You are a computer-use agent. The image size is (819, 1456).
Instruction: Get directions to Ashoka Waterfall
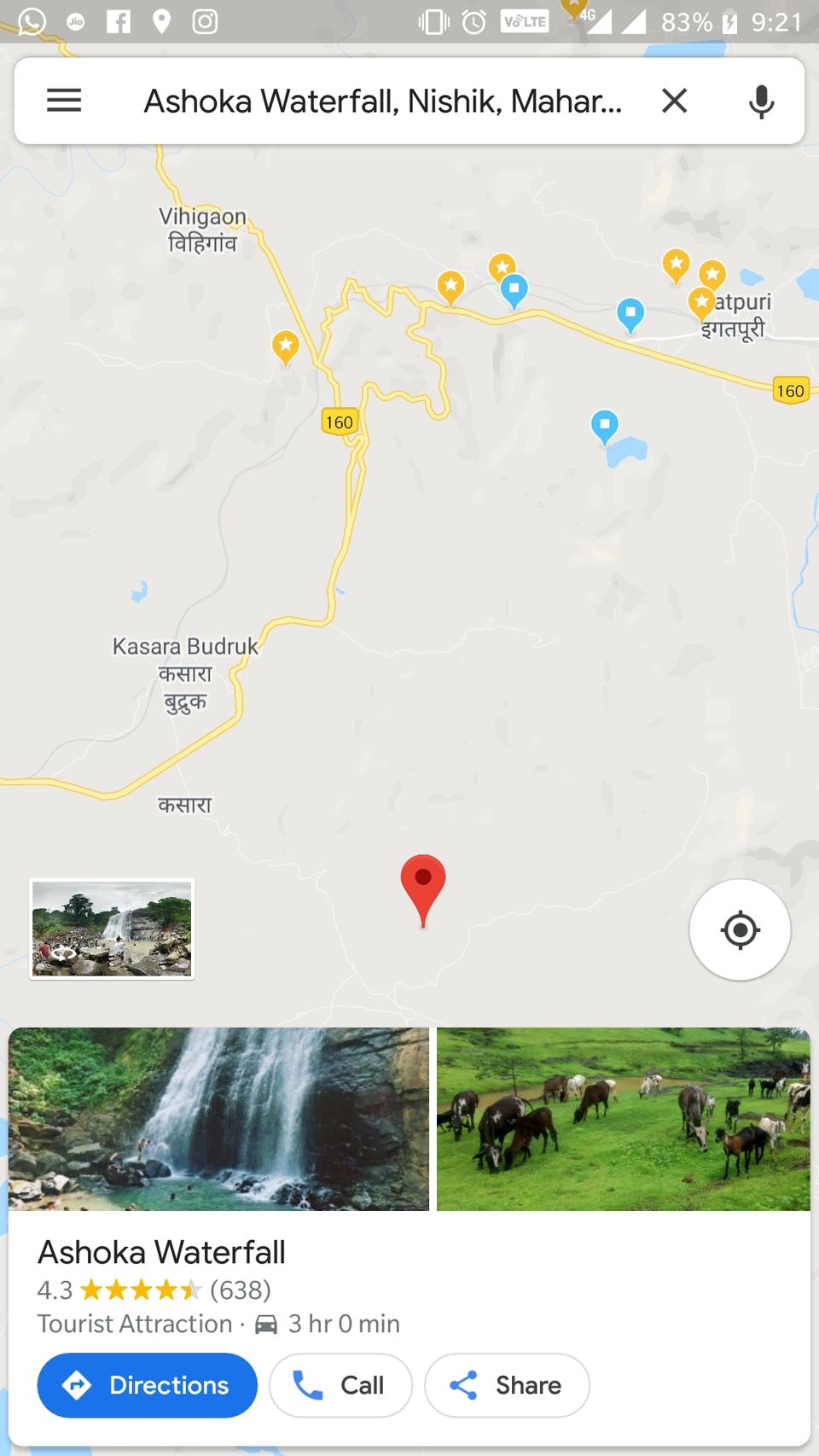point(148,1385)
